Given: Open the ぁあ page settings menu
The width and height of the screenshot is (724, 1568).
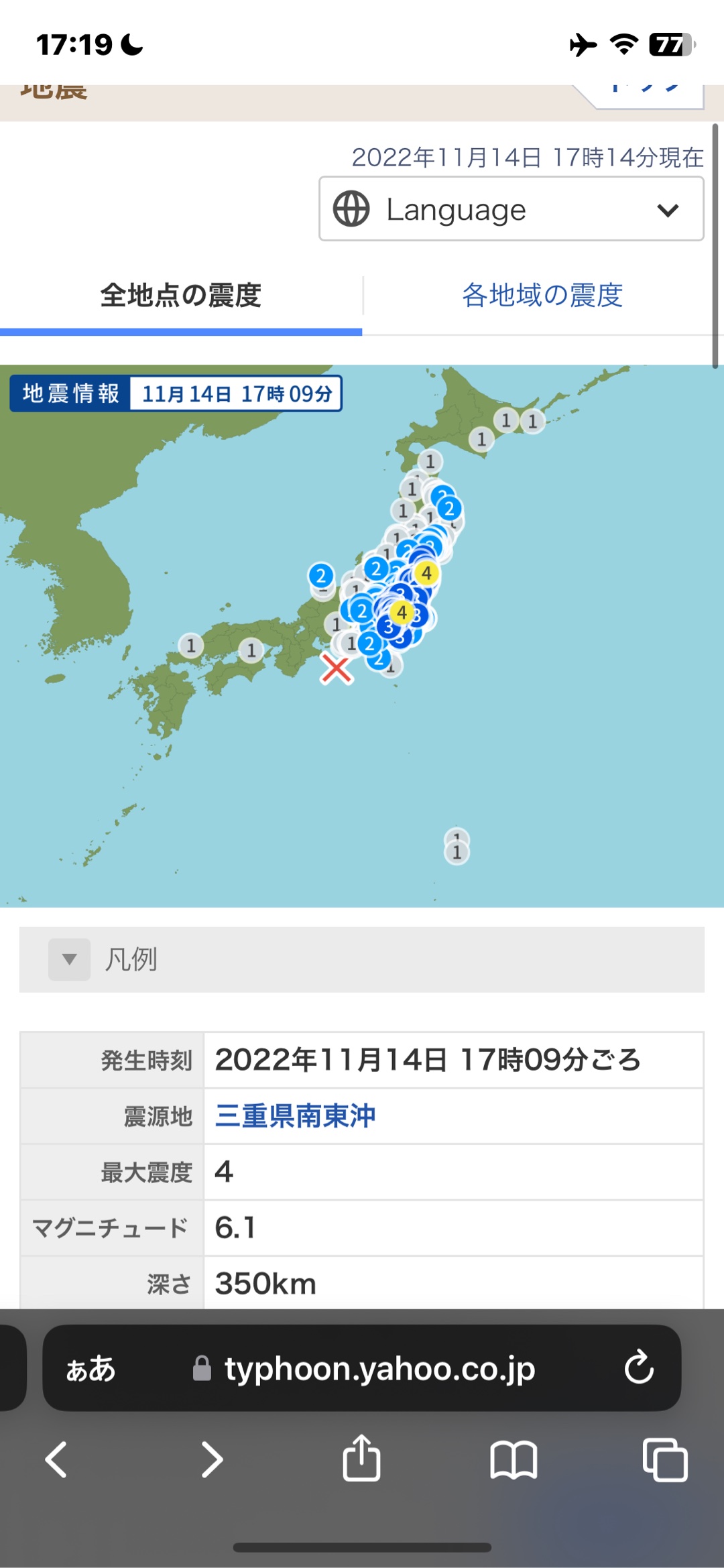Looking at the screenshot, I should [x=90, y=1368].
